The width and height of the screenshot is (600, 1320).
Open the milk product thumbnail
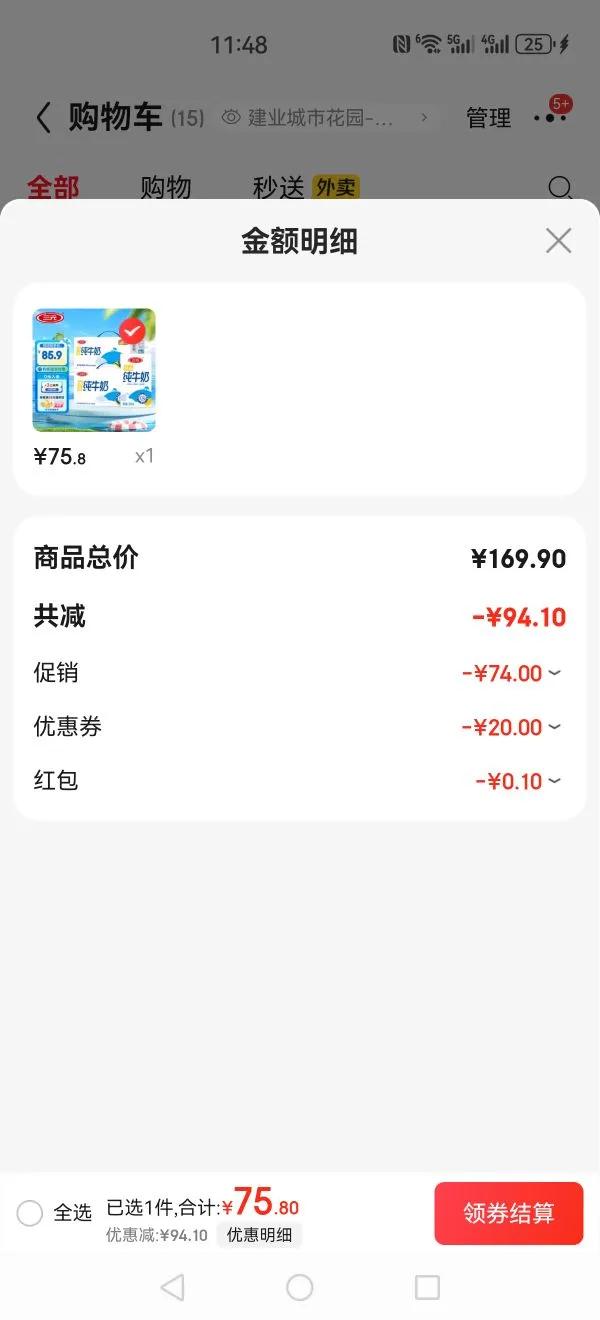point(94,370)
